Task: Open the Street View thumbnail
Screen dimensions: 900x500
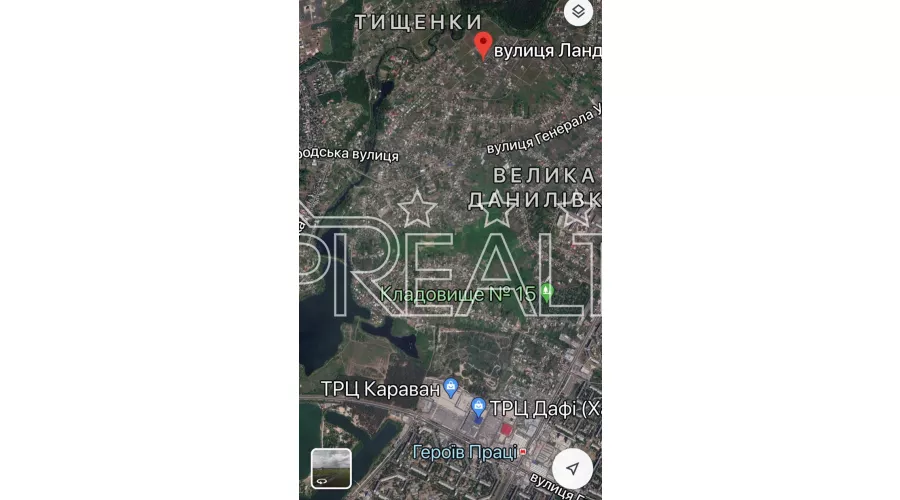Action: tap(331, 467)
